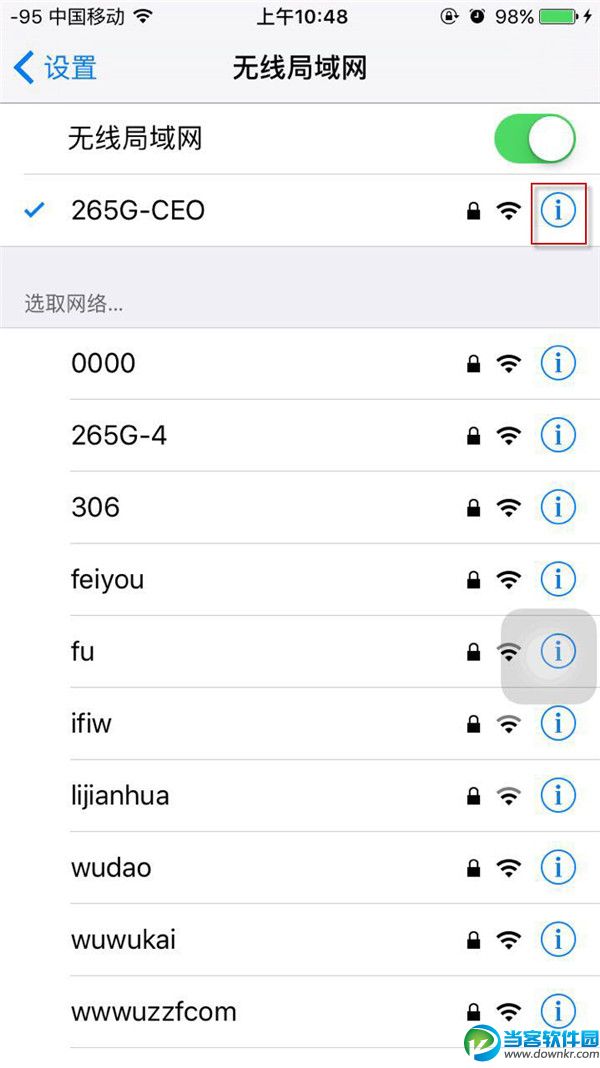Viewport: 600px width, 1068px height.
Task: Show info for feiyou network
Action: coord(558,579)
